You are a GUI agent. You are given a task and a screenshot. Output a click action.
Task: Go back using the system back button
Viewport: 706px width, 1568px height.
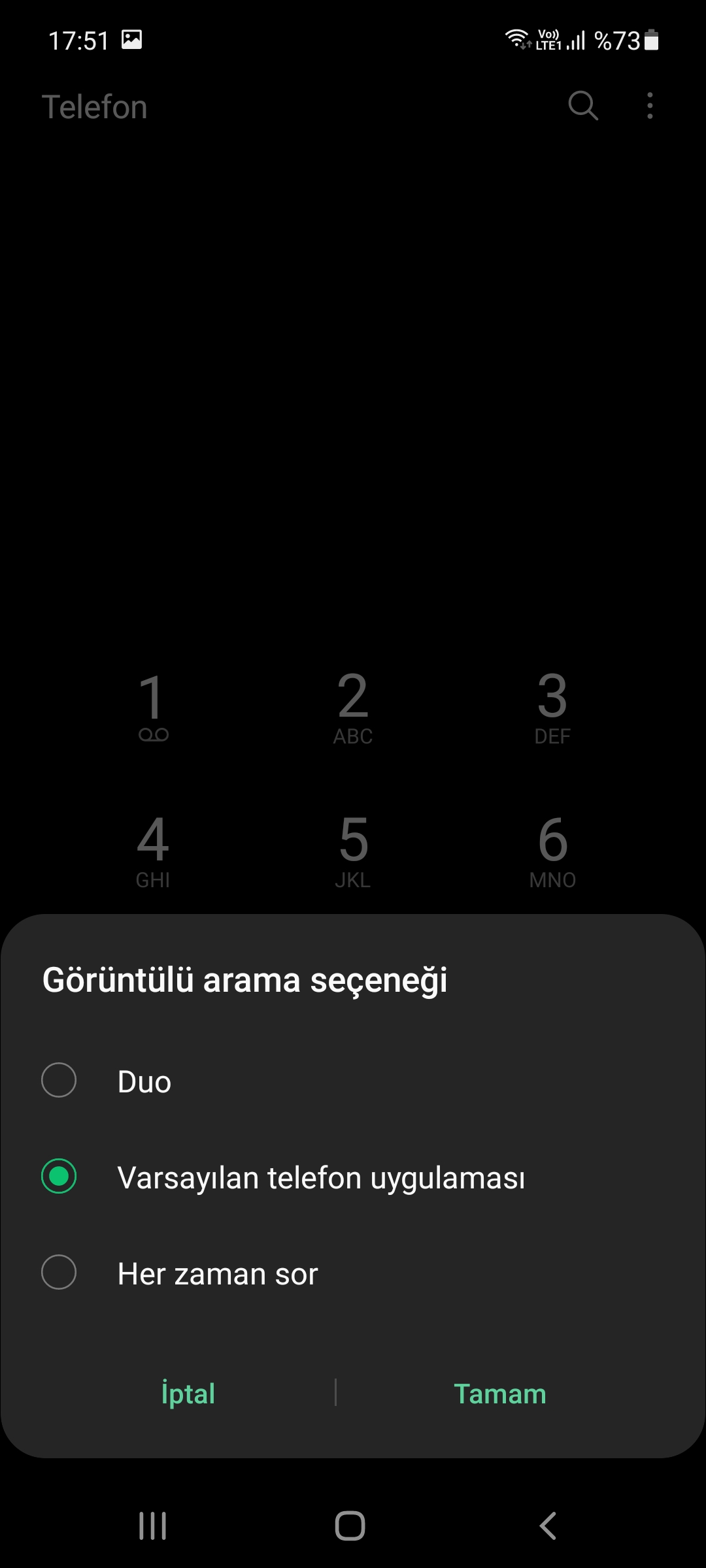tap(548, 1526)
